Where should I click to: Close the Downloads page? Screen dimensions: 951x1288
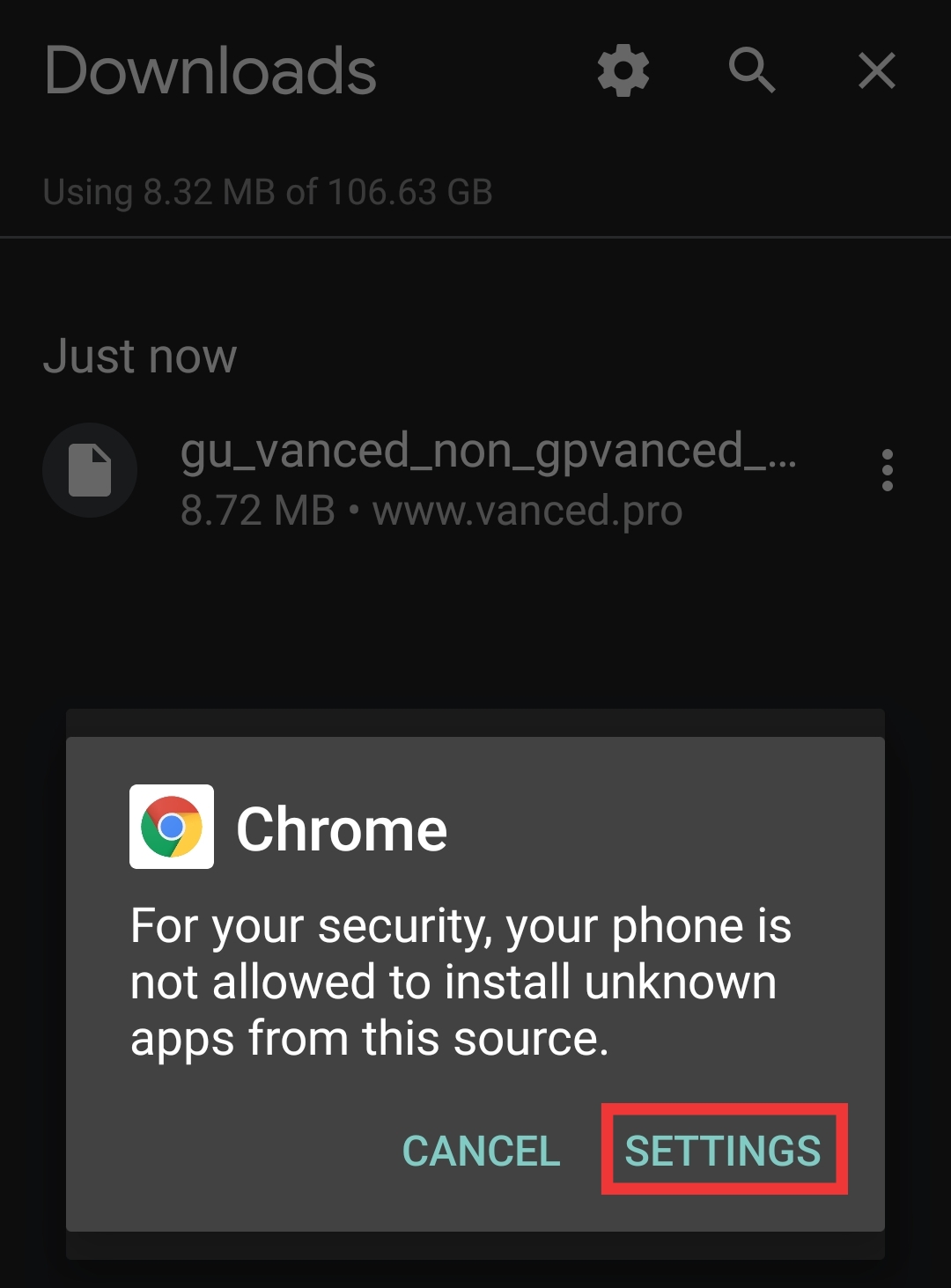[x=877, y=70]
